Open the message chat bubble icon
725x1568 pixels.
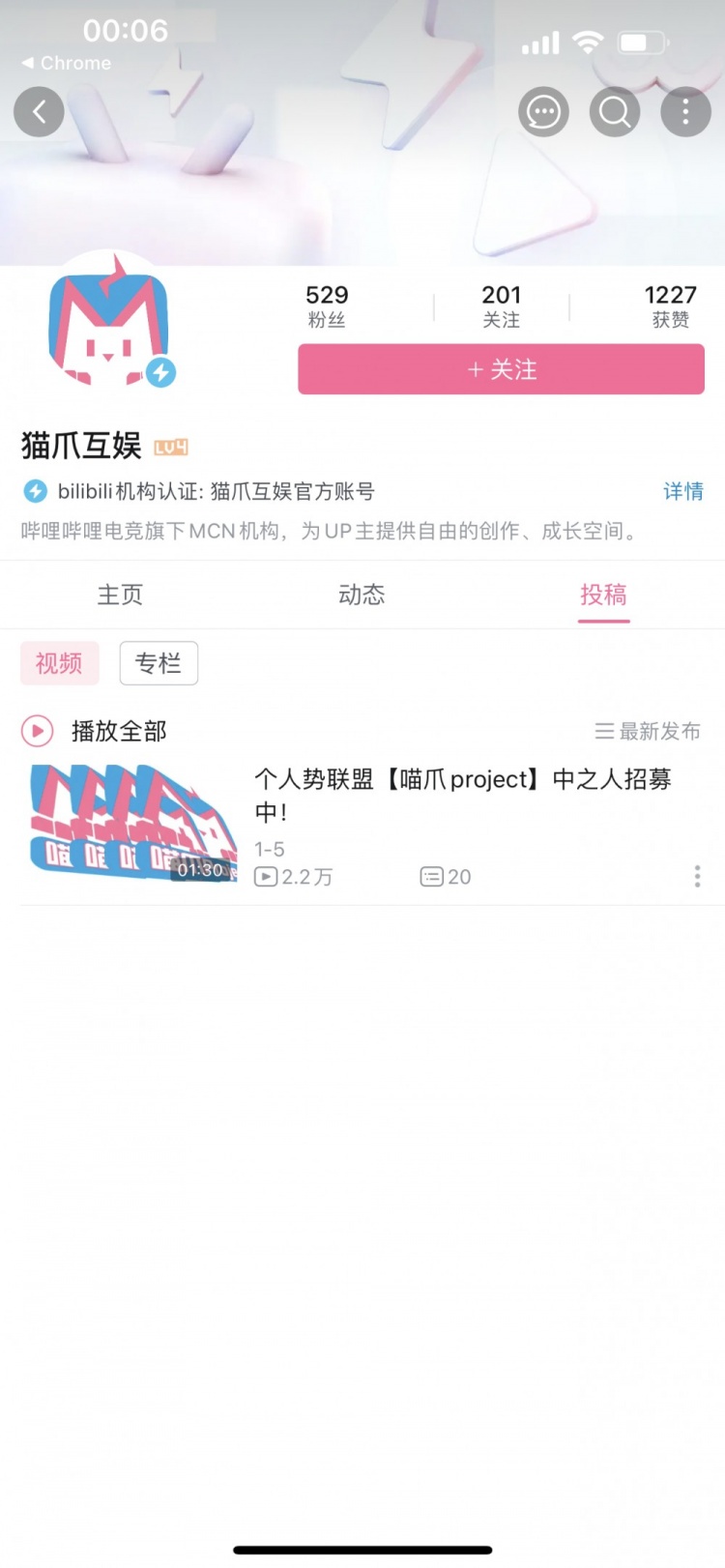[x=543, y=112]
